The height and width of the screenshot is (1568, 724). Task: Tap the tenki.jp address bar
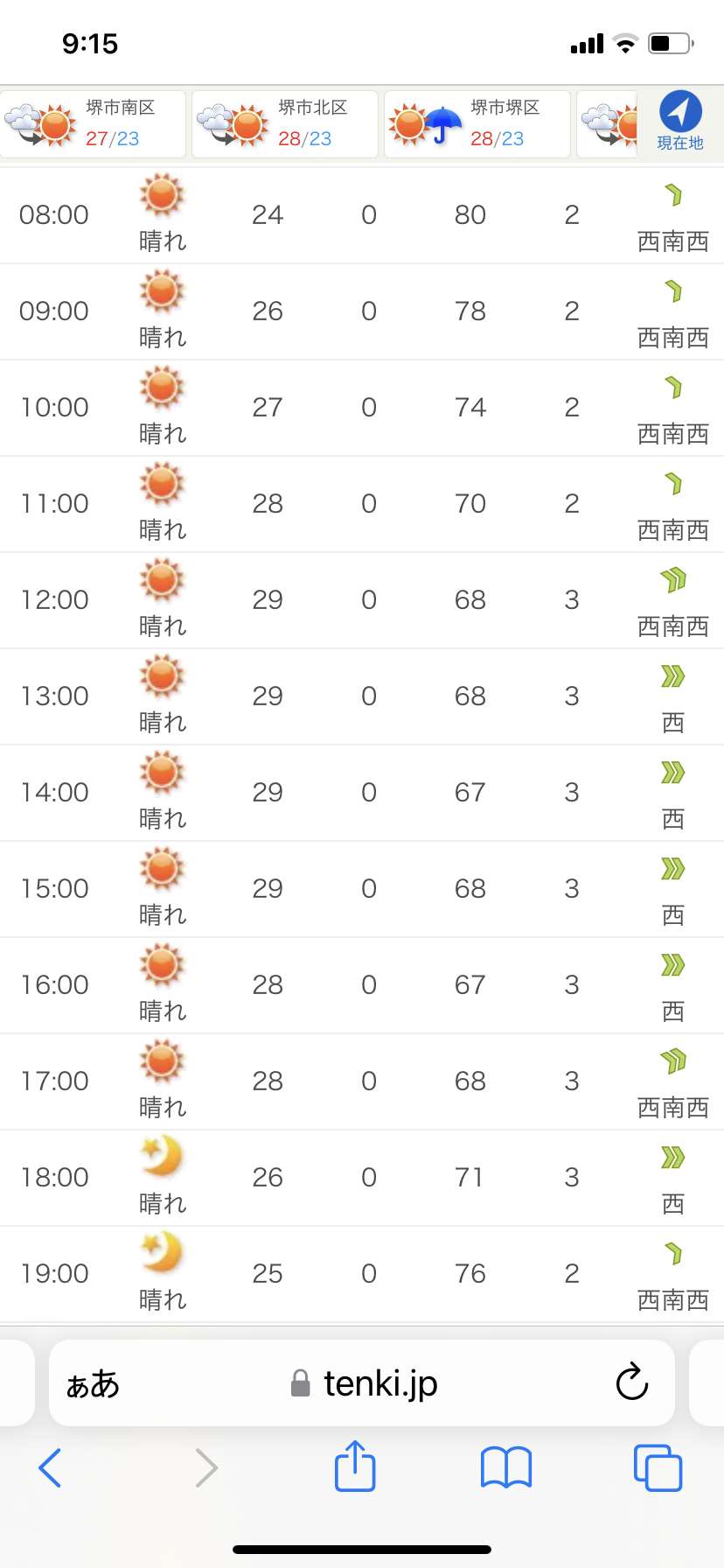pyautogui.click(x=362, y=1383)
